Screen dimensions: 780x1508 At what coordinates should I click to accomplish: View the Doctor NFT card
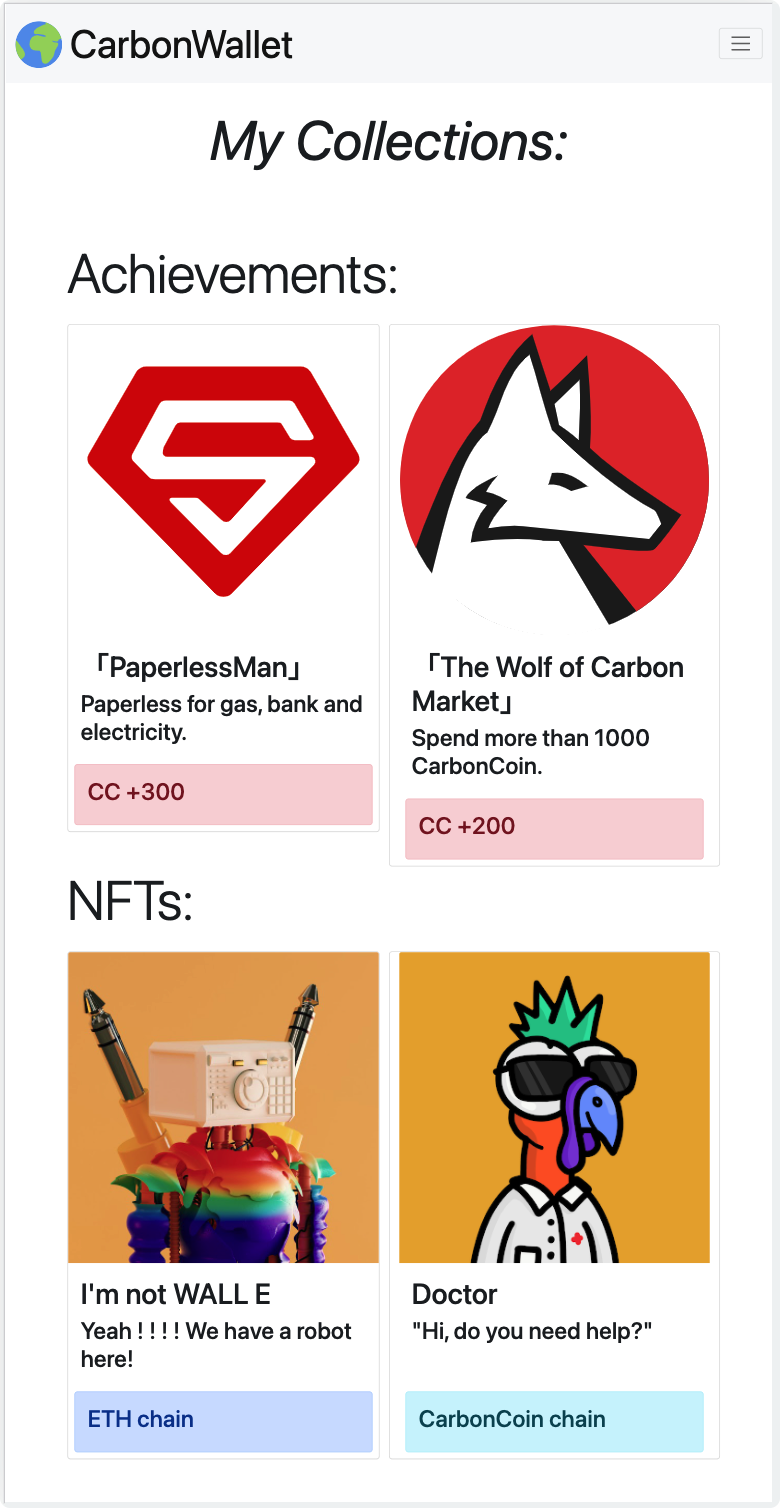pyautogui.click(x=554, y=1205)
